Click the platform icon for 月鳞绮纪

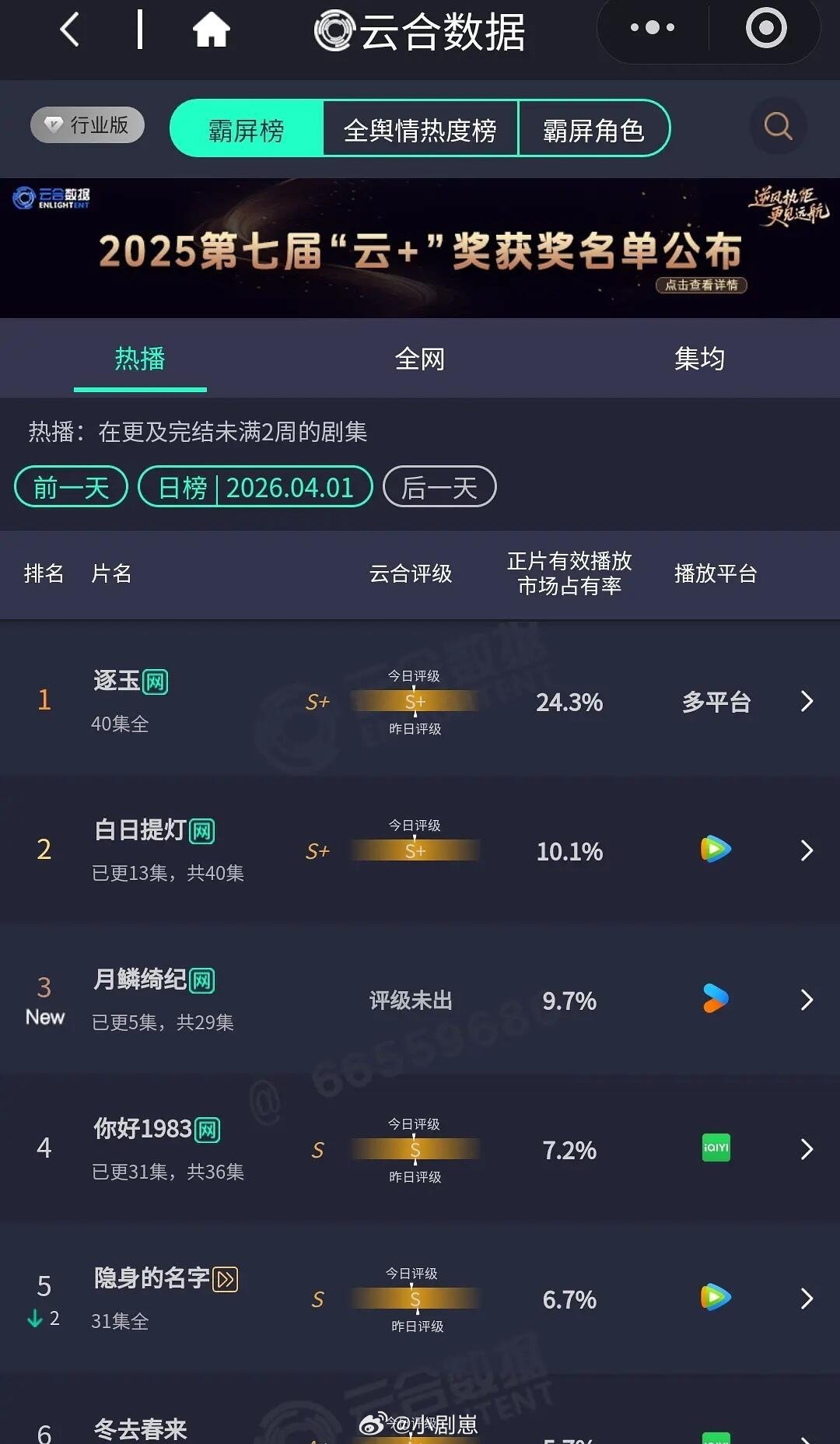point(714,1000)
